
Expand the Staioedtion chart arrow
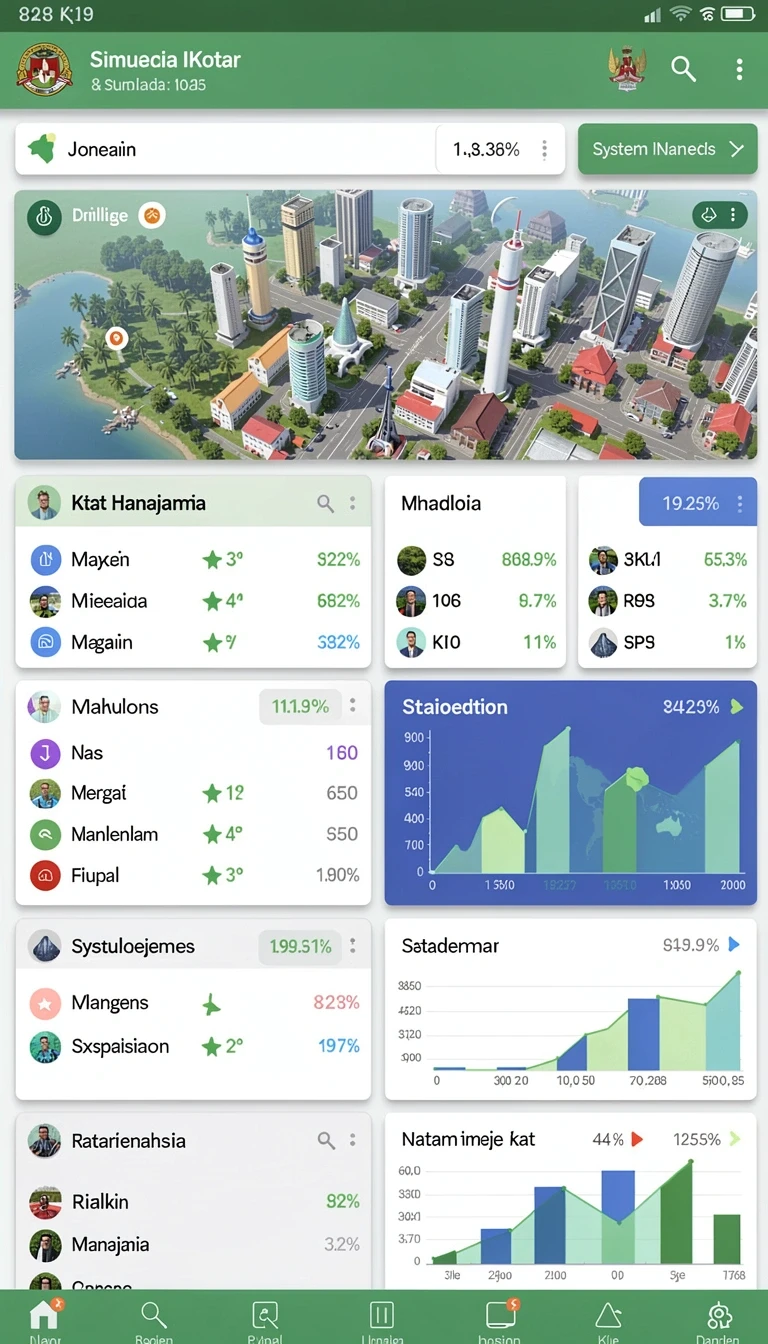pos(737,707)
